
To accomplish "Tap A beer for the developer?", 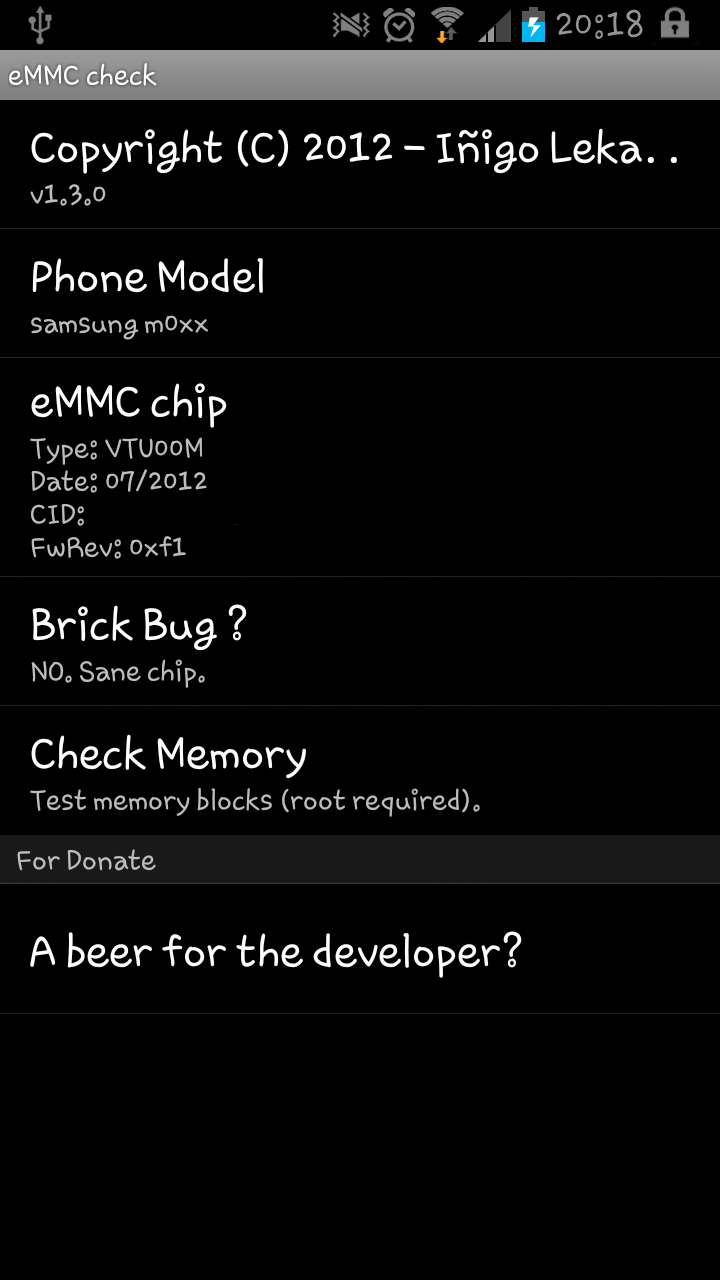I will pyautogui.click(x=360, y=949).
